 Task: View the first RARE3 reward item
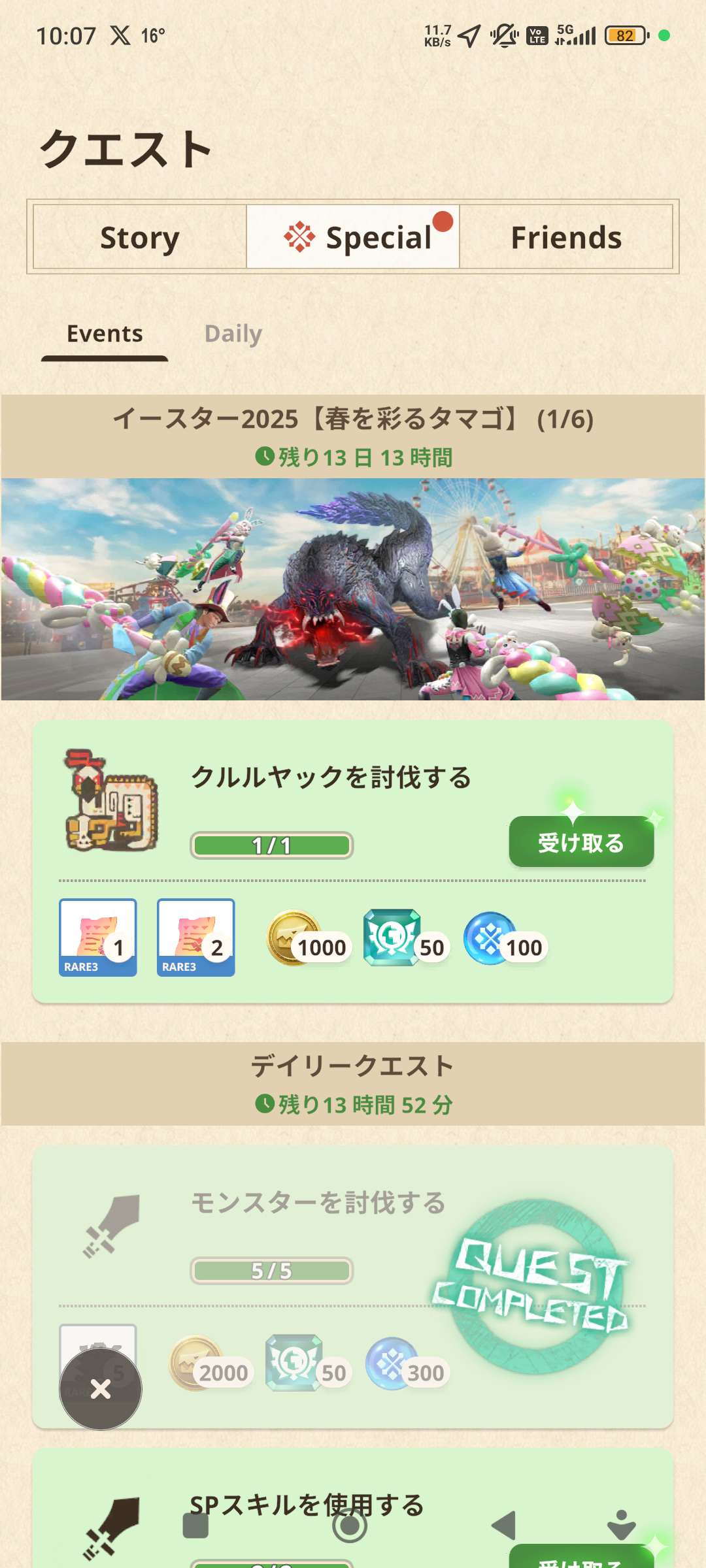pos(98,937)
